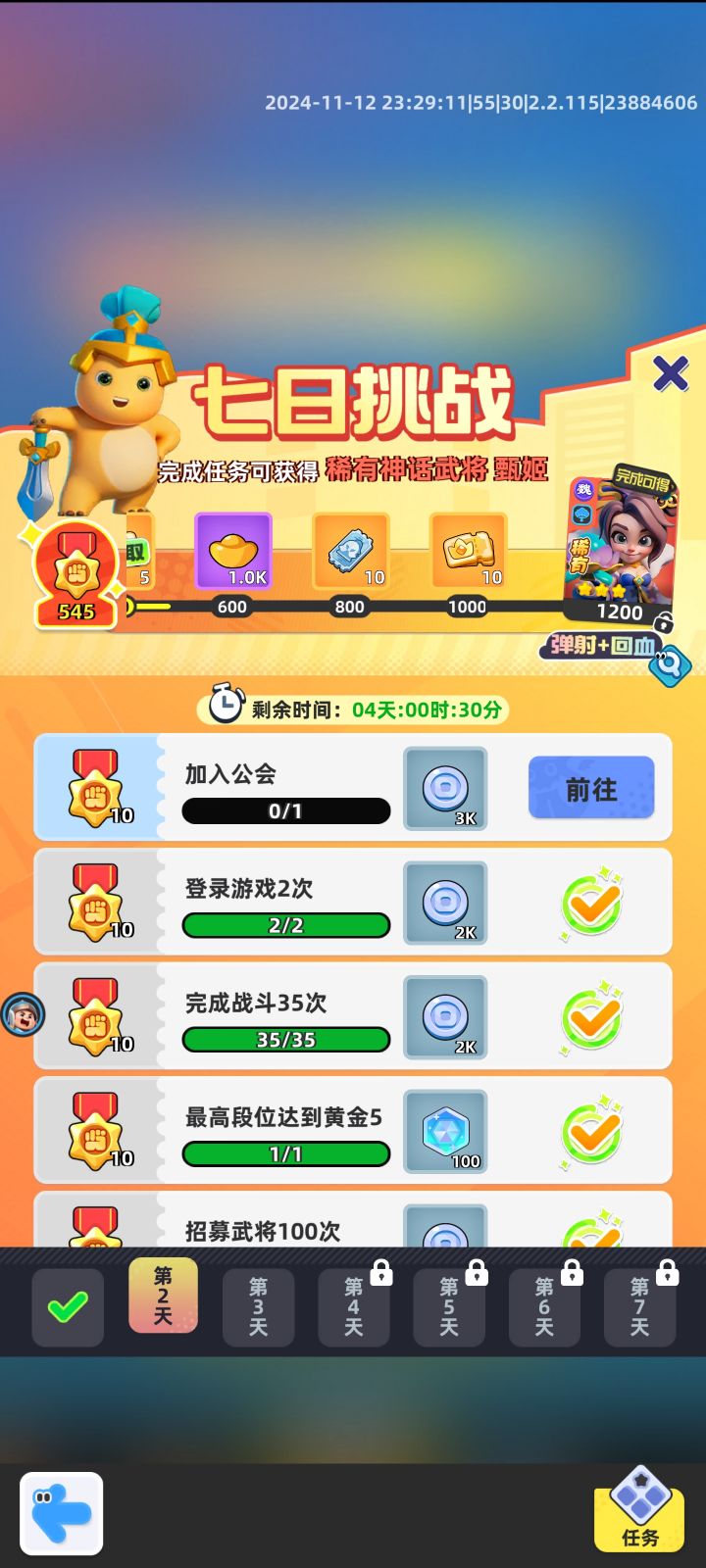Viewport: 706px width, 1568px height.
Task: Tap the green checkmark for 完成战斗35次
Action: (591, 1016)
